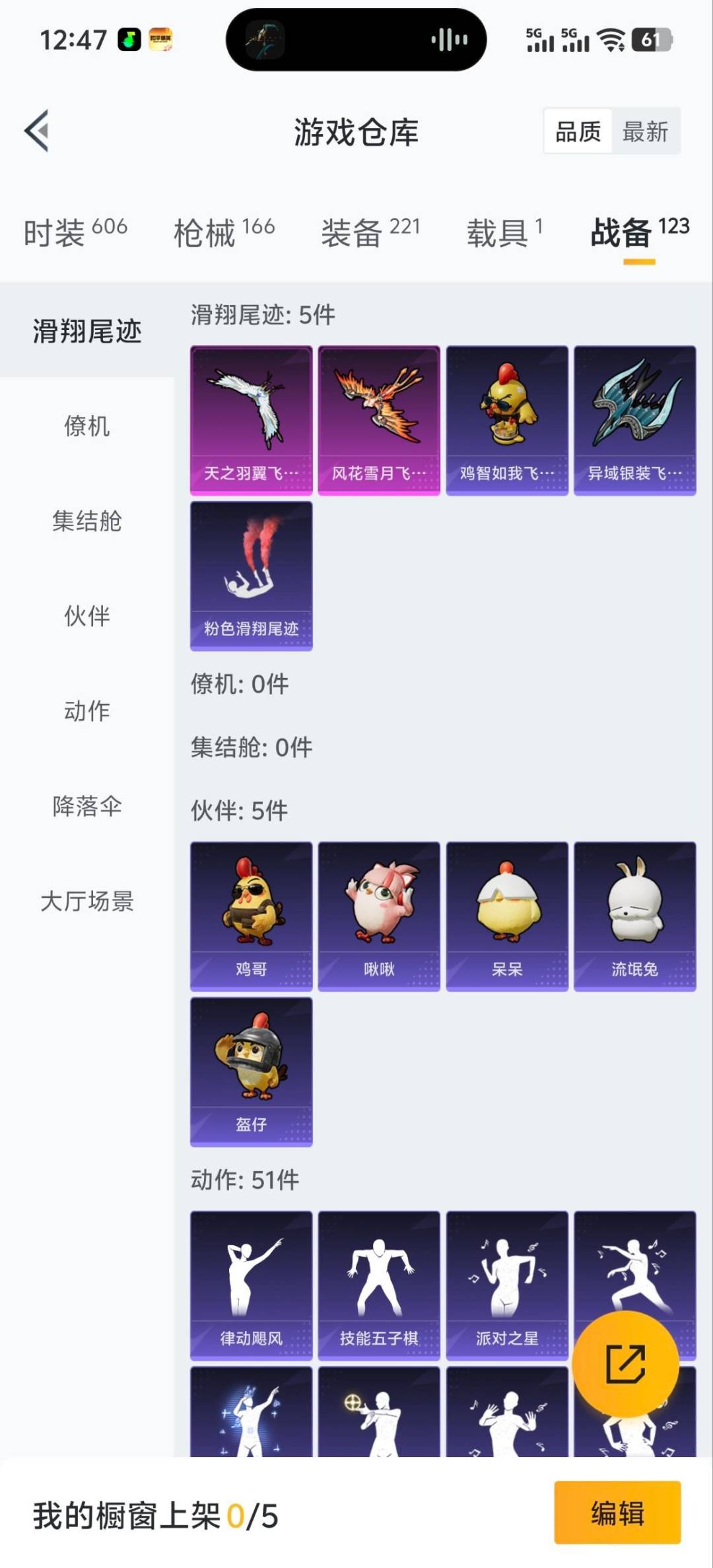Select the 天之羽翼飞 glider trail thumbnail
Image resolution: width=713 pixels, height=1568 pixels.
click(x=251, y=418)
